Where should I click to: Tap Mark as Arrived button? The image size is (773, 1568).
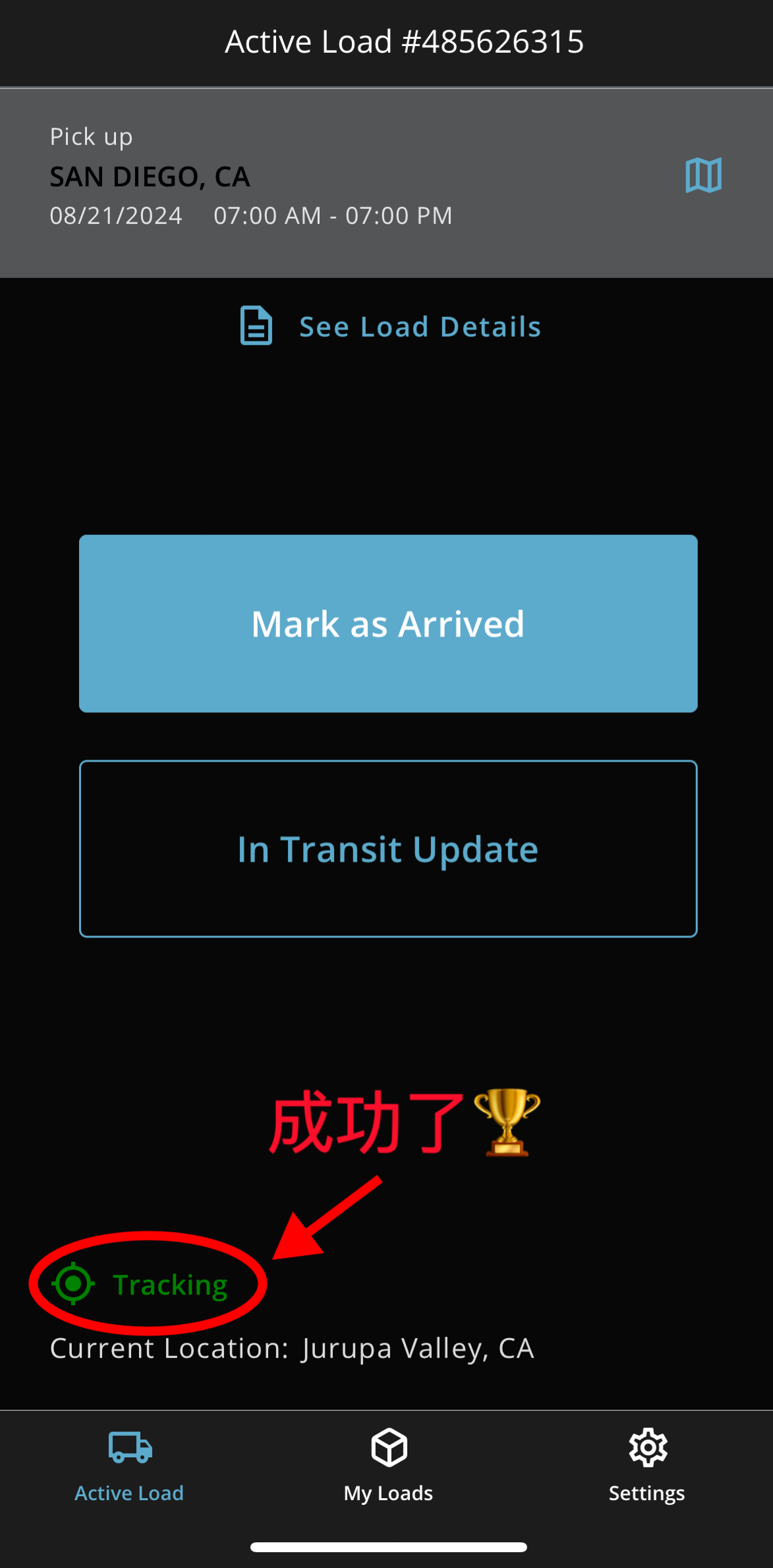click(388, 623)
